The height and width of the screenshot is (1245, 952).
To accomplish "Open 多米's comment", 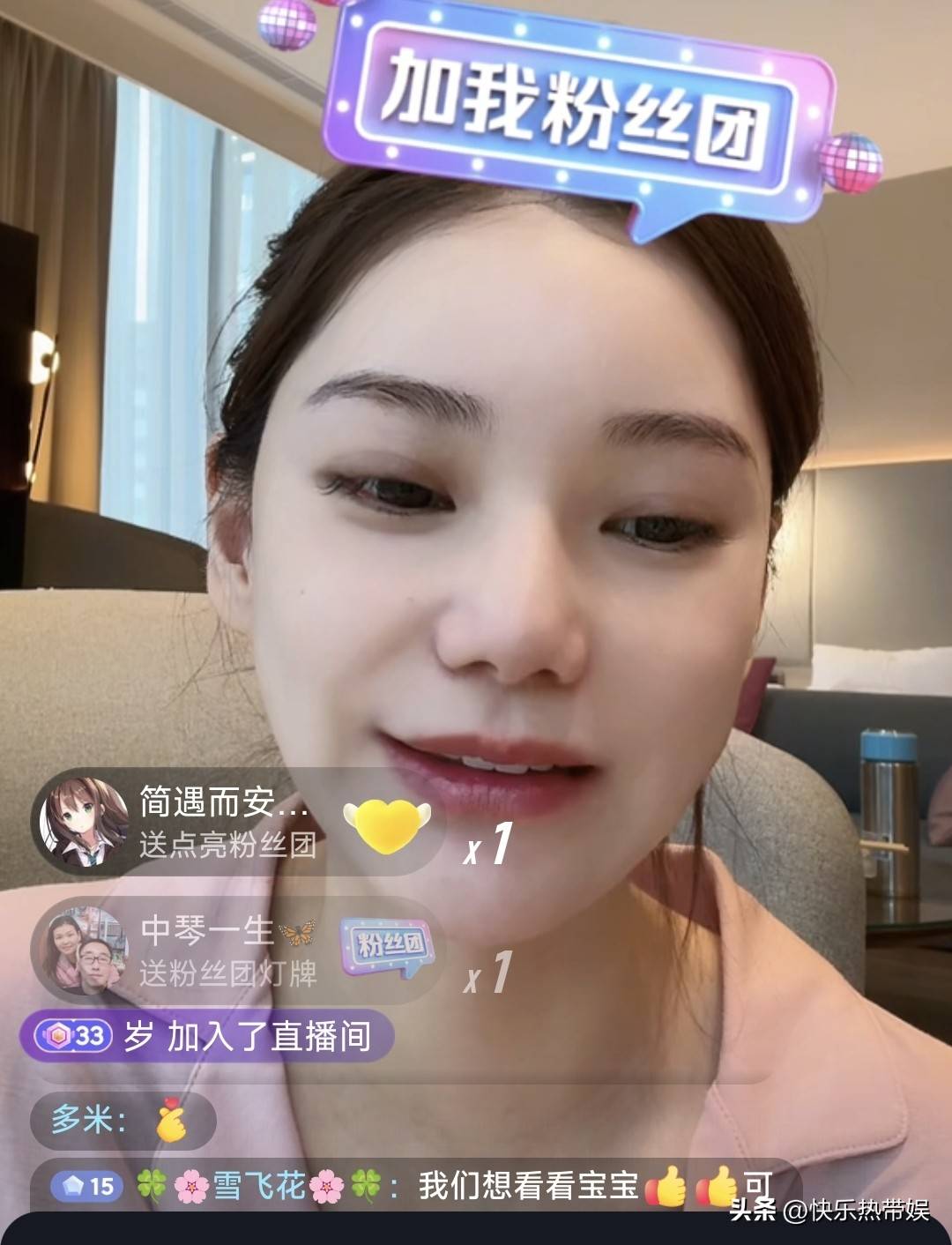I will pyautogui.click(x=123, y=1120).
